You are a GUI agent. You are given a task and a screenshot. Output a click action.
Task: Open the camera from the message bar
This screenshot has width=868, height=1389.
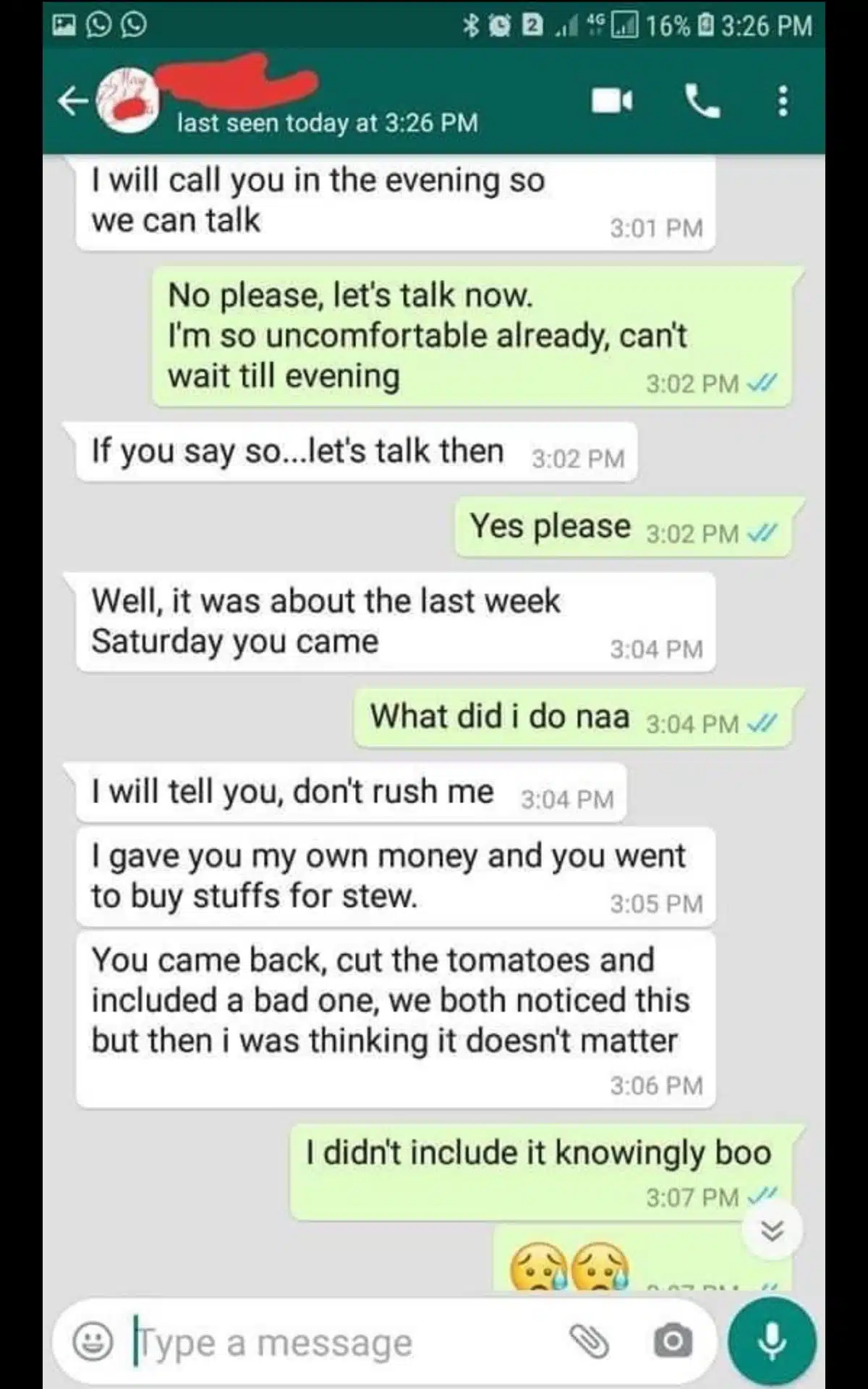[x=673, y=1342]
